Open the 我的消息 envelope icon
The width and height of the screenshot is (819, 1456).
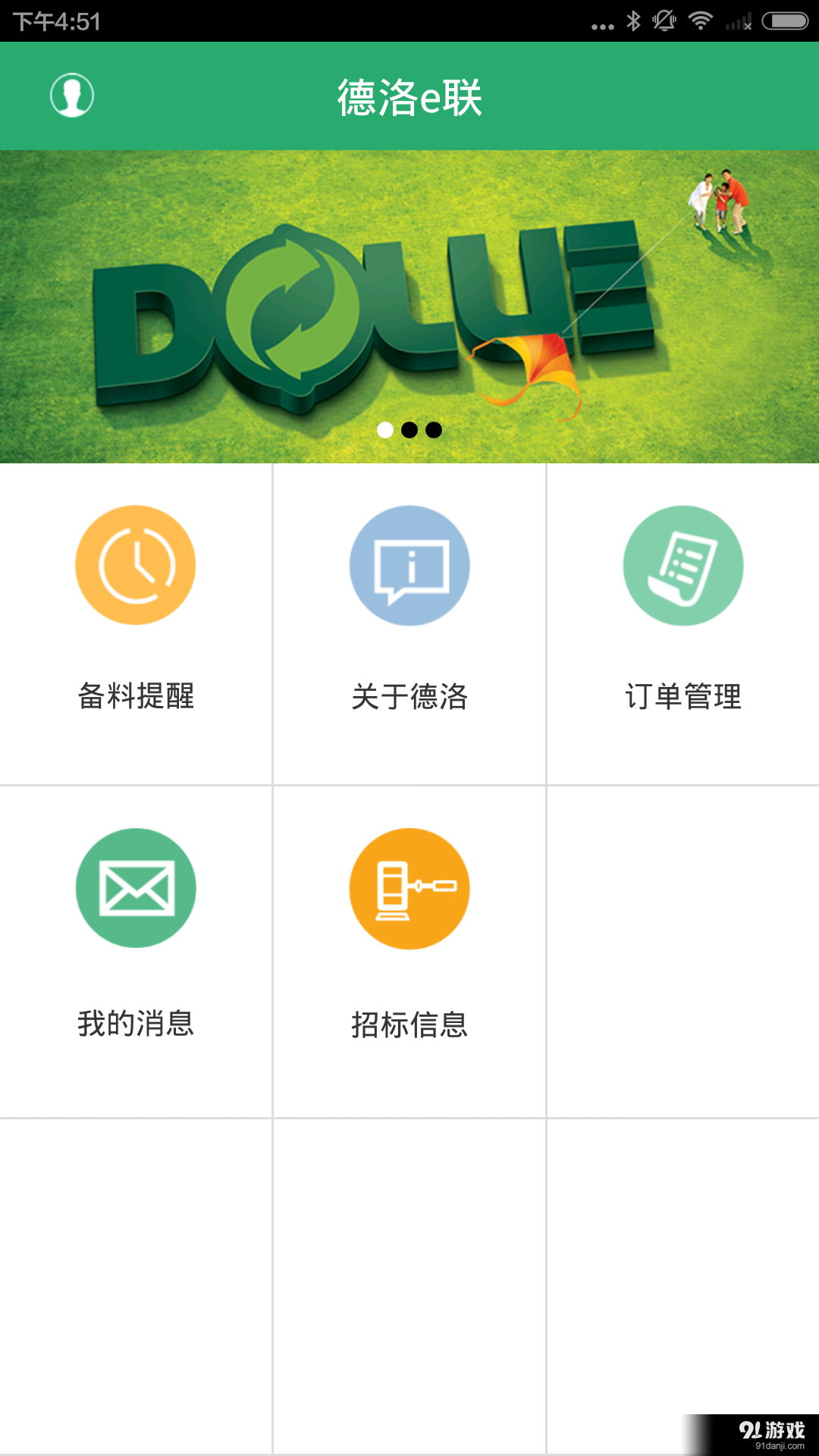click(x=136, y=887)
